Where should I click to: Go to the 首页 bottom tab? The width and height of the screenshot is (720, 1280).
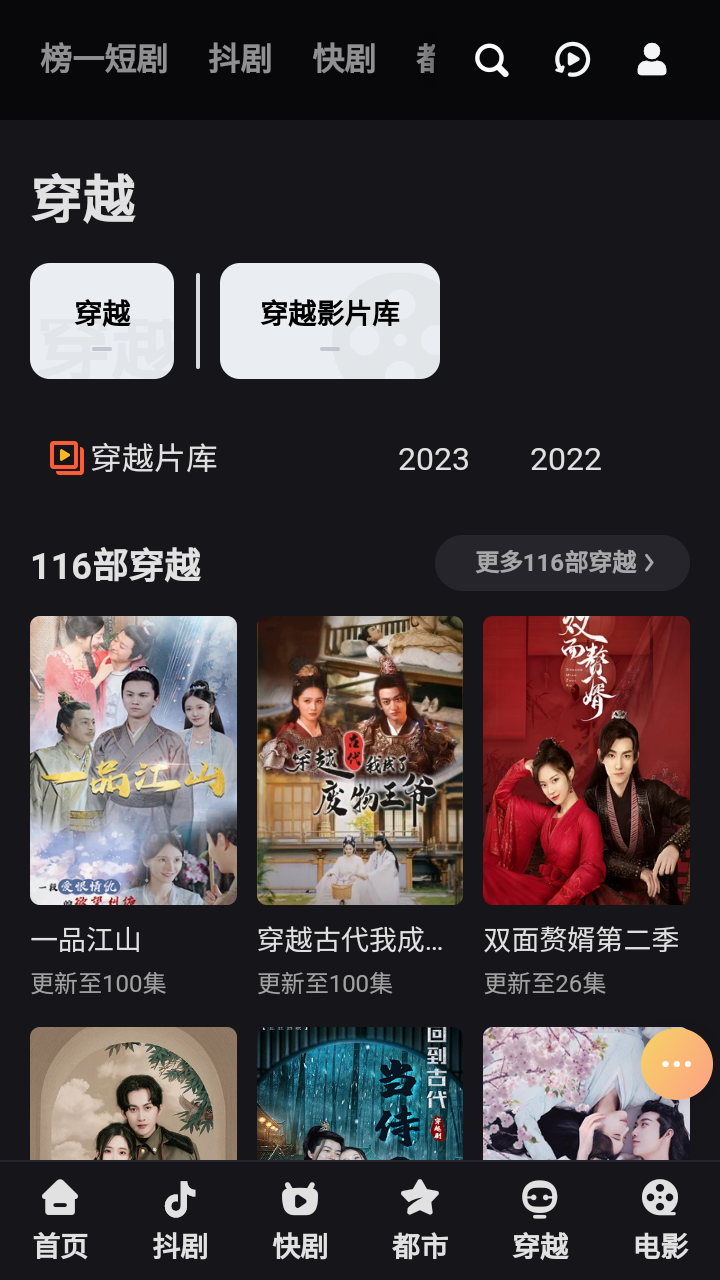tap(60, 1220)
